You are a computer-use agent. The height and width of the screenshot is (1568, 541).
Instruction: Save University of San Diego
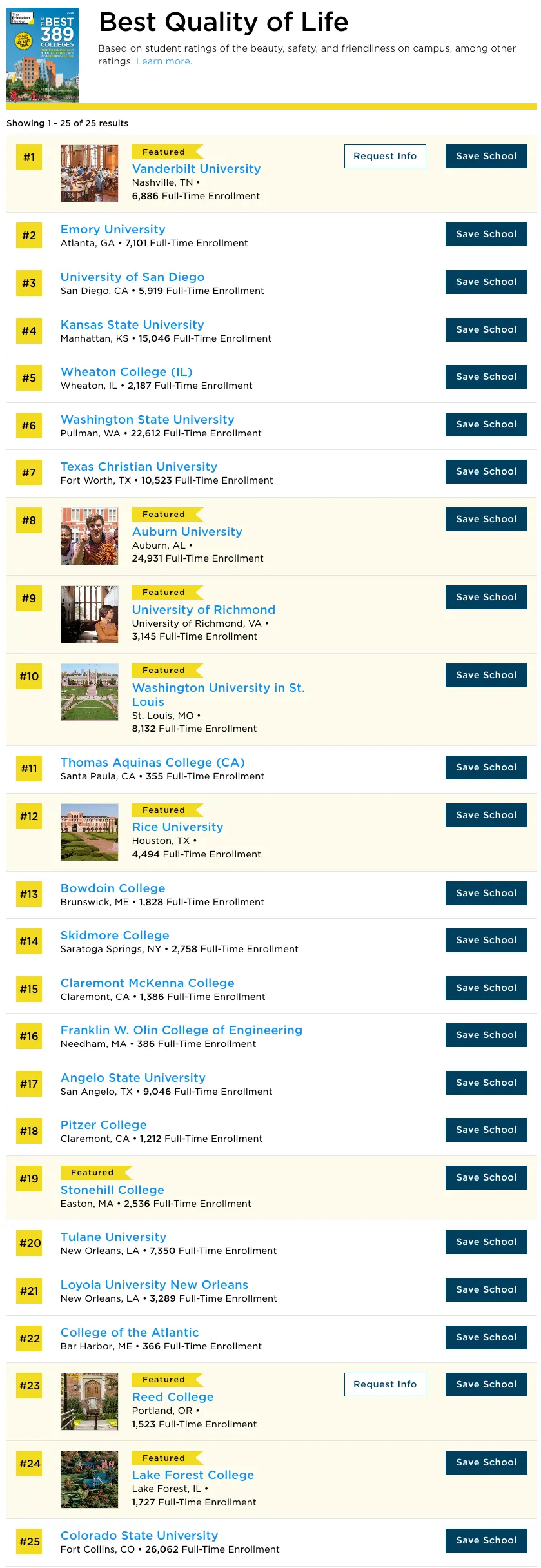pyautogui.click(x=486, y=282)
